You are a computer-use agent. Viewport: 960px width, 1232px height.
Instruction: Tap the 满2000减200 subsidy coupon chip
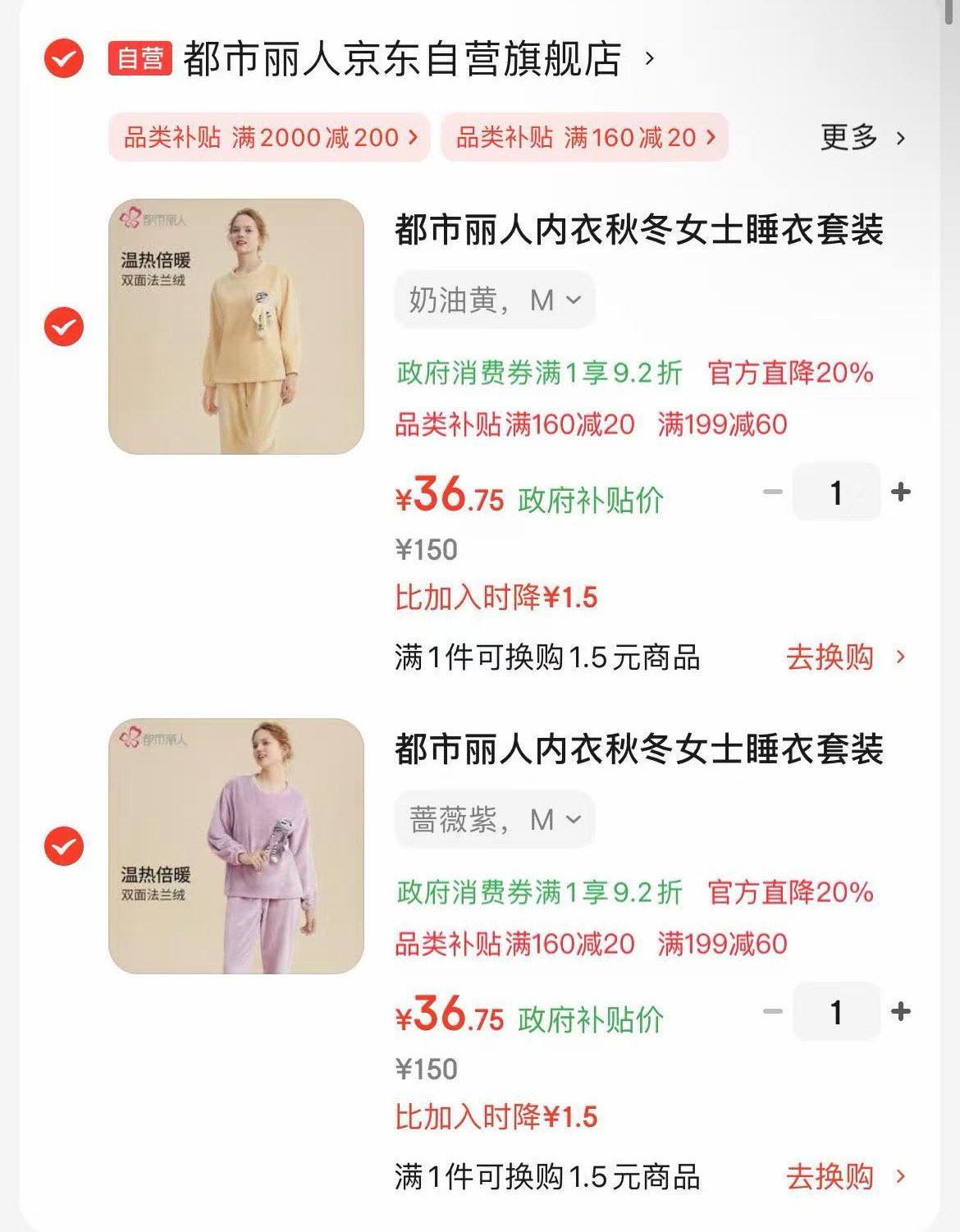pyautogui.click(x=269, y=137)
